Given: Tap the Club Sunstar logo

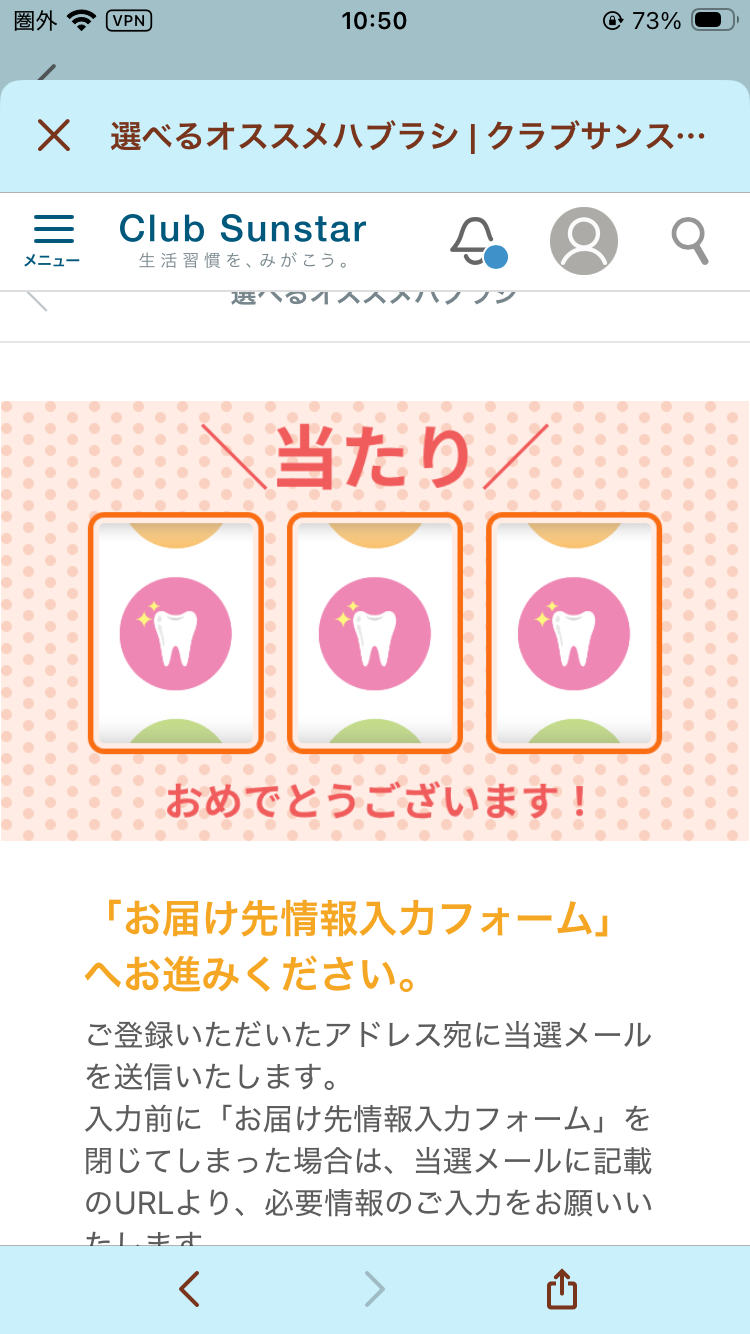Looking at the screenshot, I should click(x=243, y=241).
